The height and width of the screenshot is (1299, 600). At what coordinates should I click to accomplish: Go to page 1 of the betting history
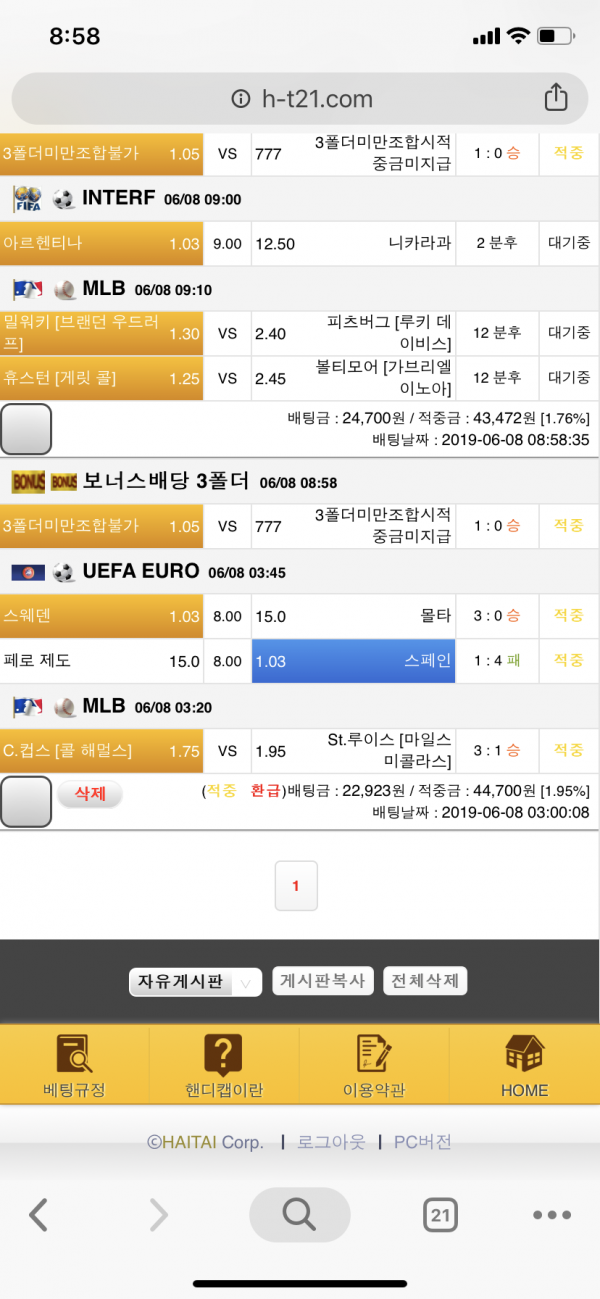[x=295, y=886]
